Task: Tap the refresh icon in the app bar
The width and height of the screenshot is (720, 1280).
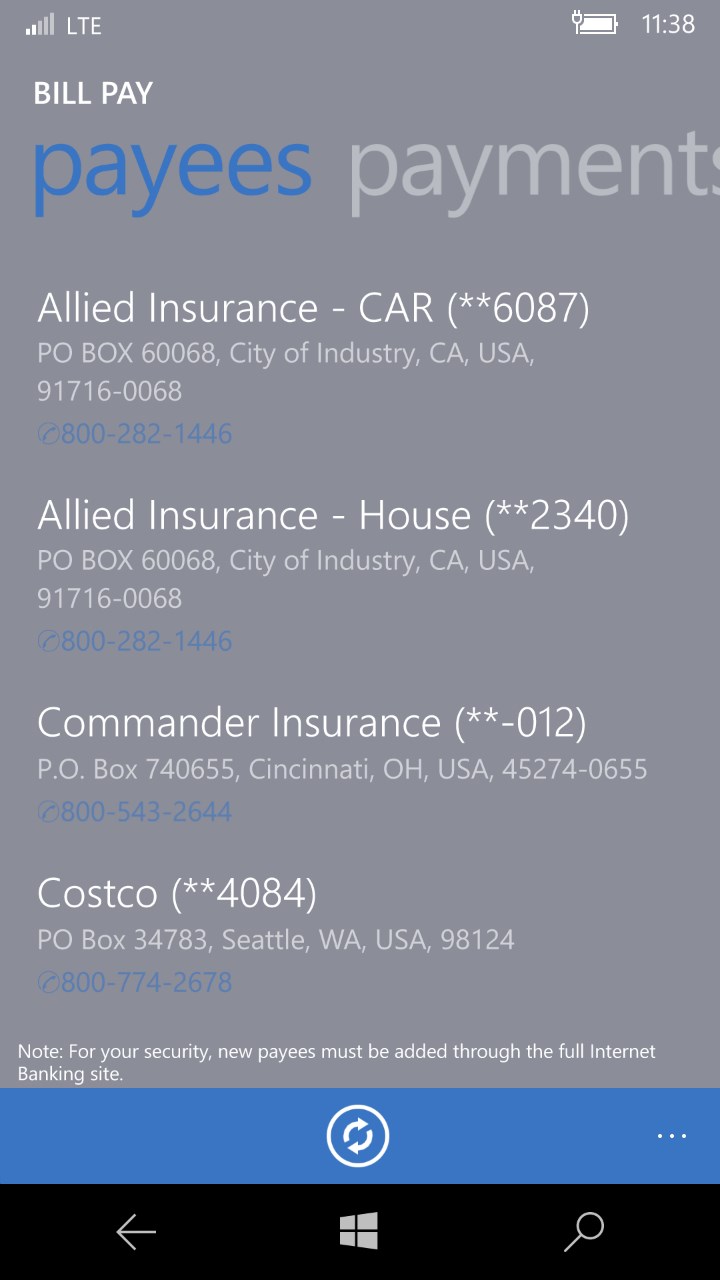Action: click(357, 1136)
